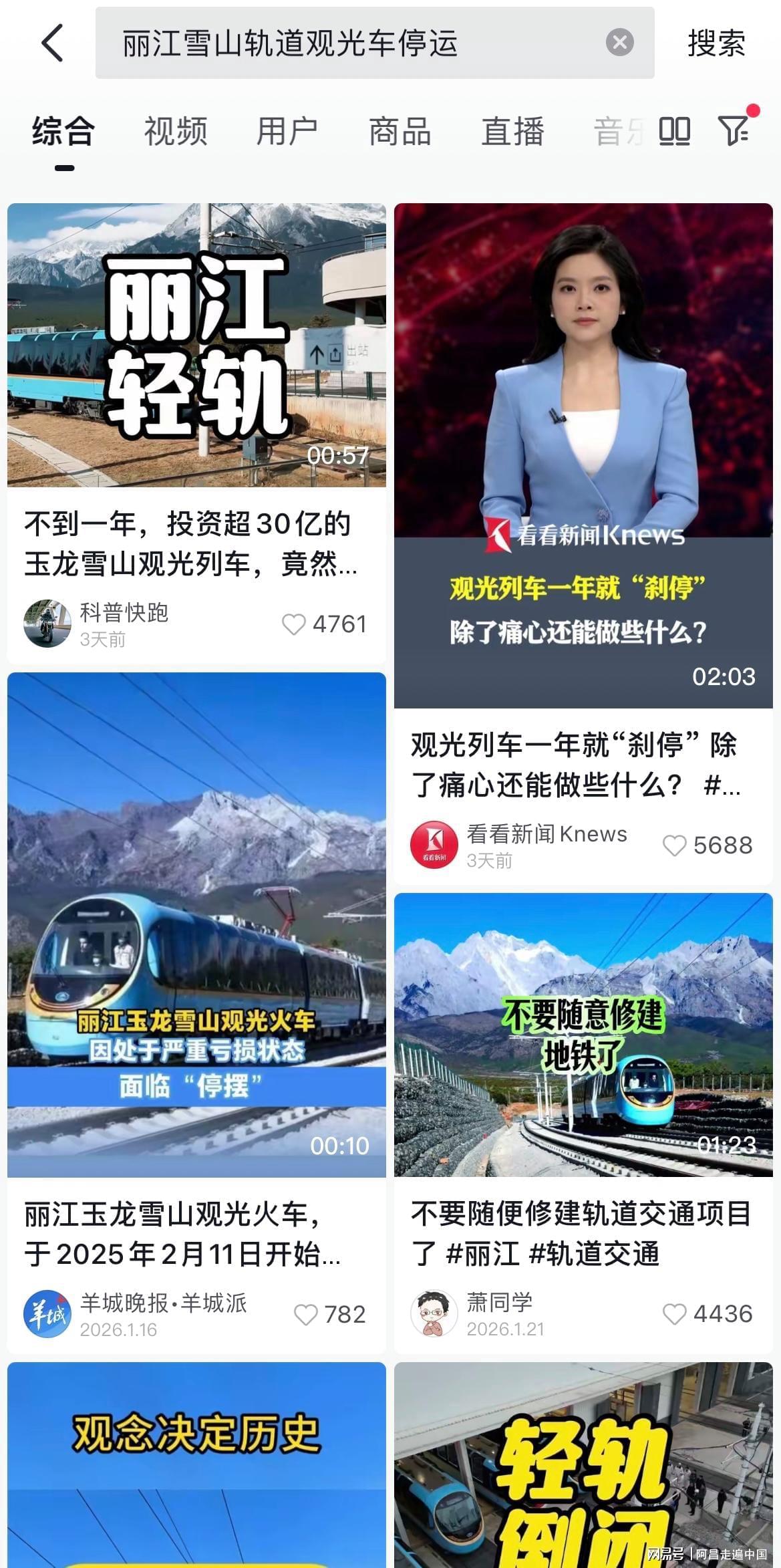Open the search filter options
The height and width of the screenshot is (1568, 781).
(x=734, y=130)
